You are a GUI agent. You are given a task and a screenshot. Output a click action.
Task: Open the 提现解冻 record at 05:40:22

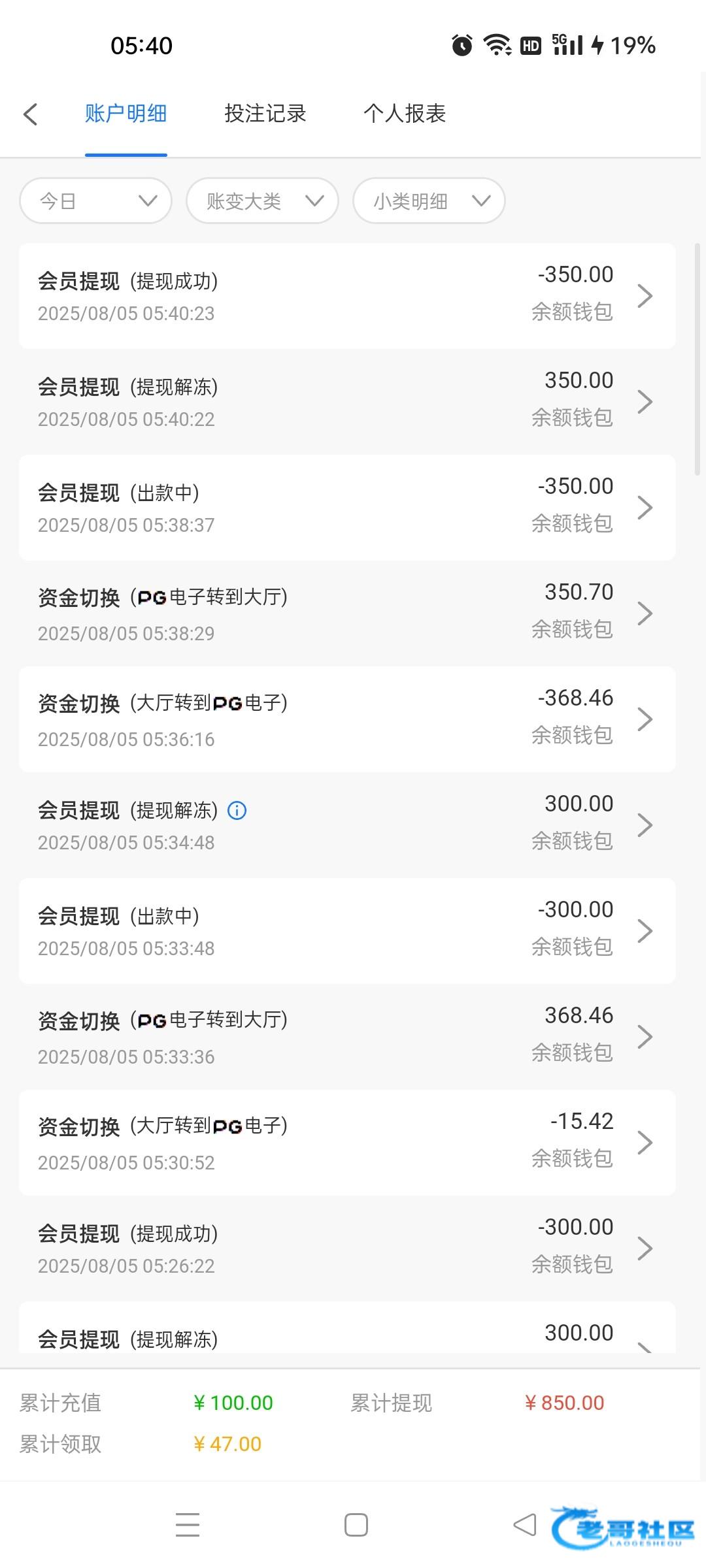[x=347, y=402]
